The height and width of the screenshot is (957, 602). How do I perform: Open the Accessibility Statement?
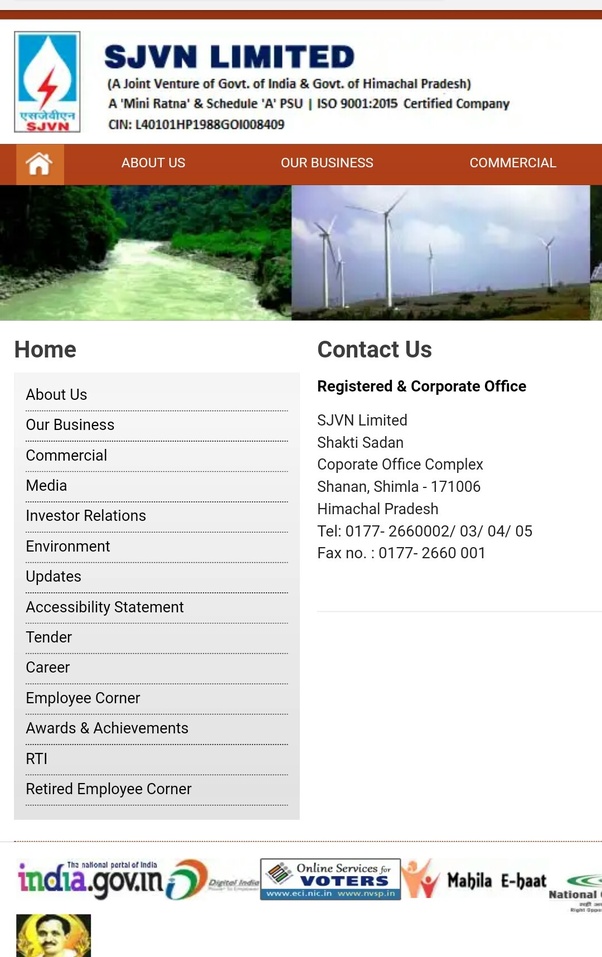(105, 607)
